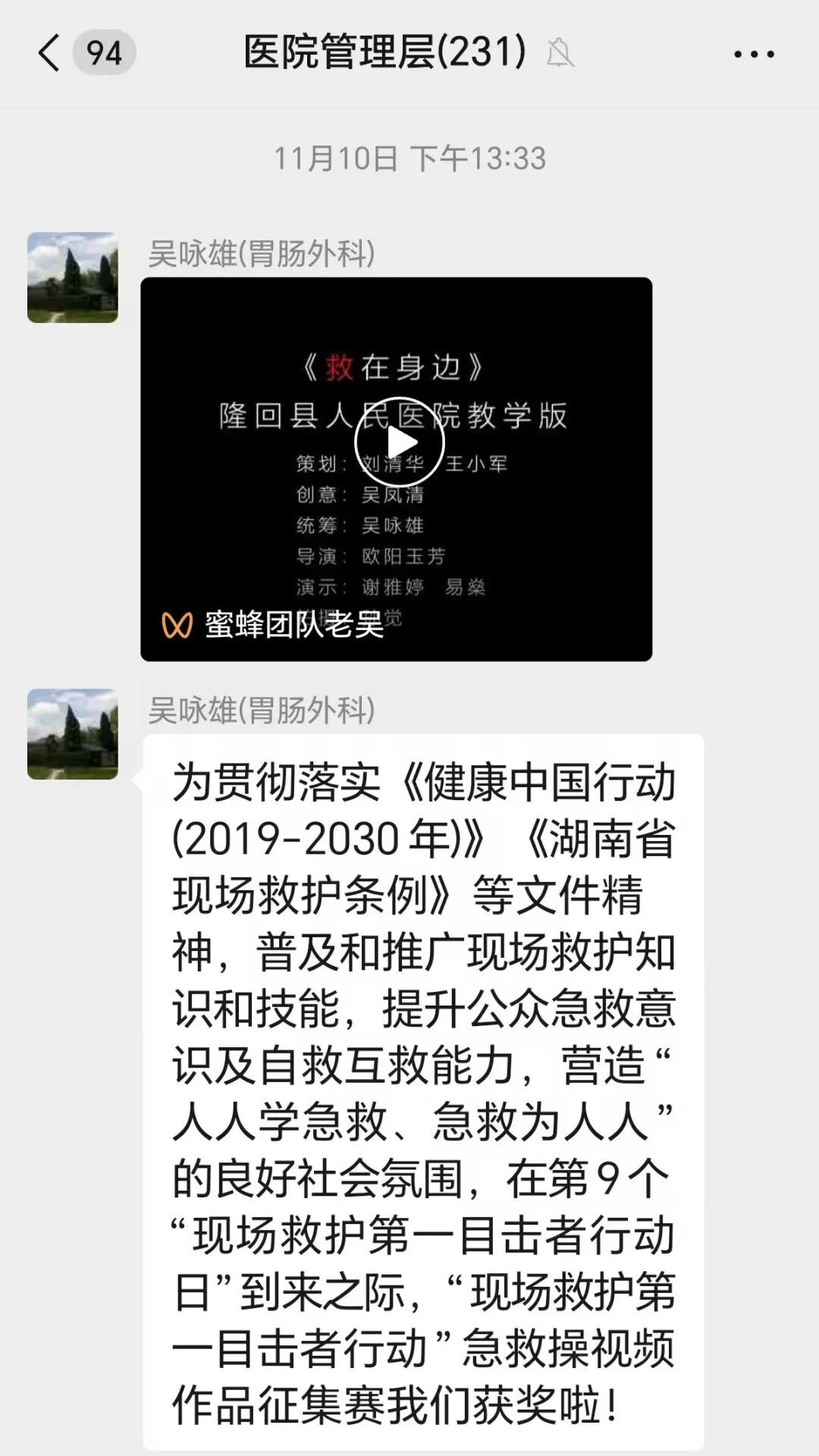819x1456 pixels.
Task: Select the 《救在身边》 video thumbnail
Action: click(x=397, y=470)
